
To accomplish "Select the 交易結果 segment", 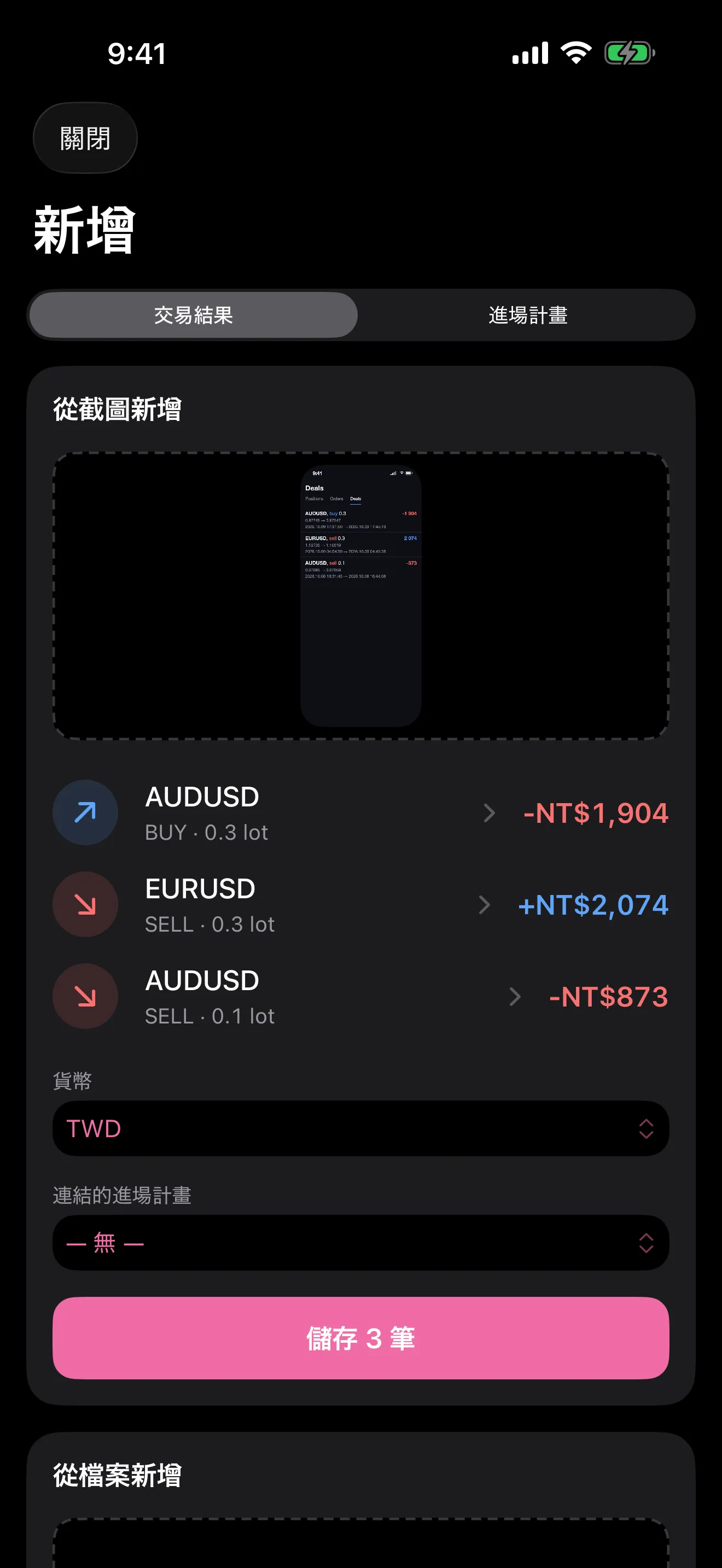I will pos(194,315).
